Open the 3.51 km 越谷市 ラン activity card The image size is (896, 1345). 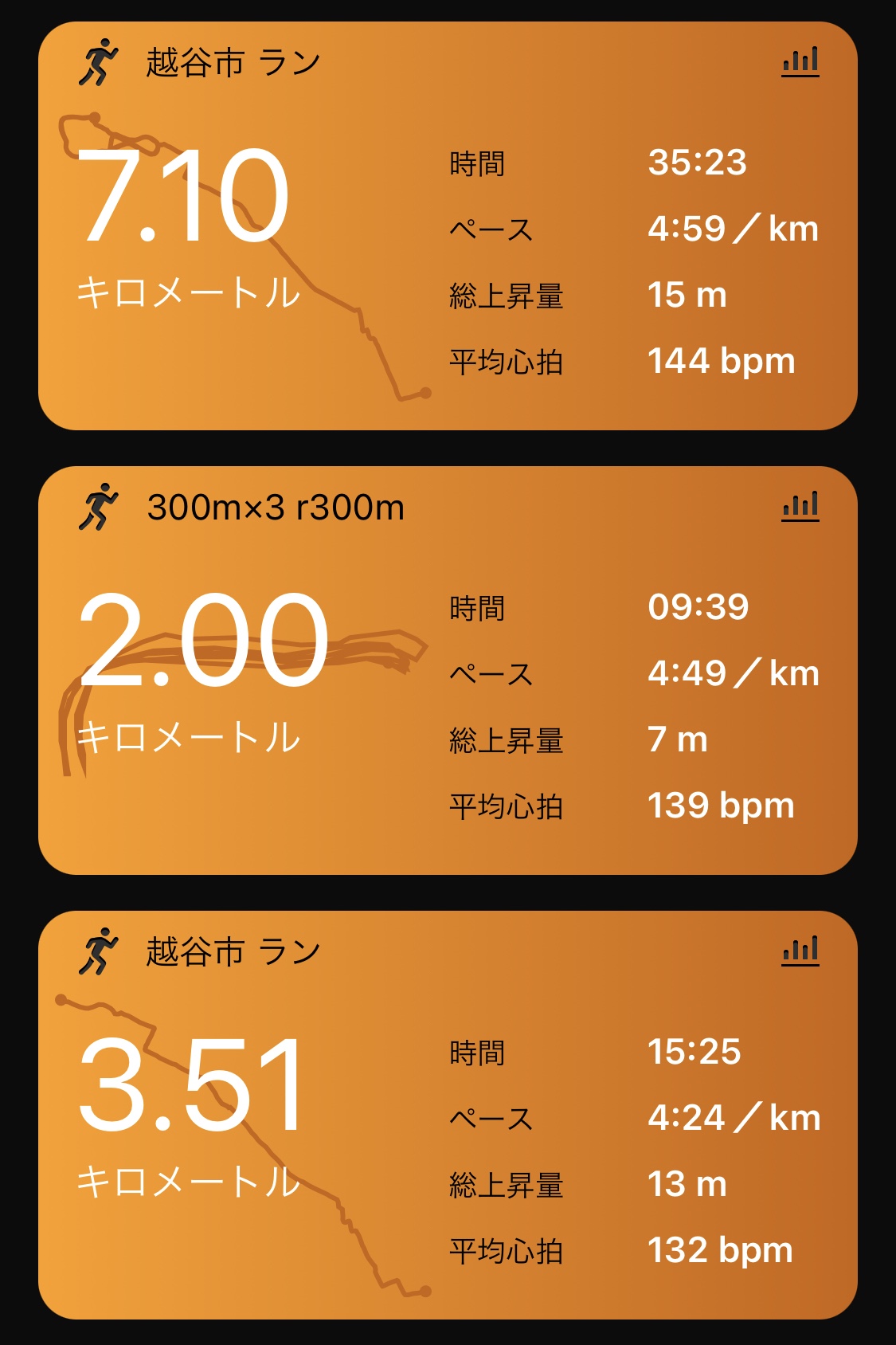(x=448, y=1116)
